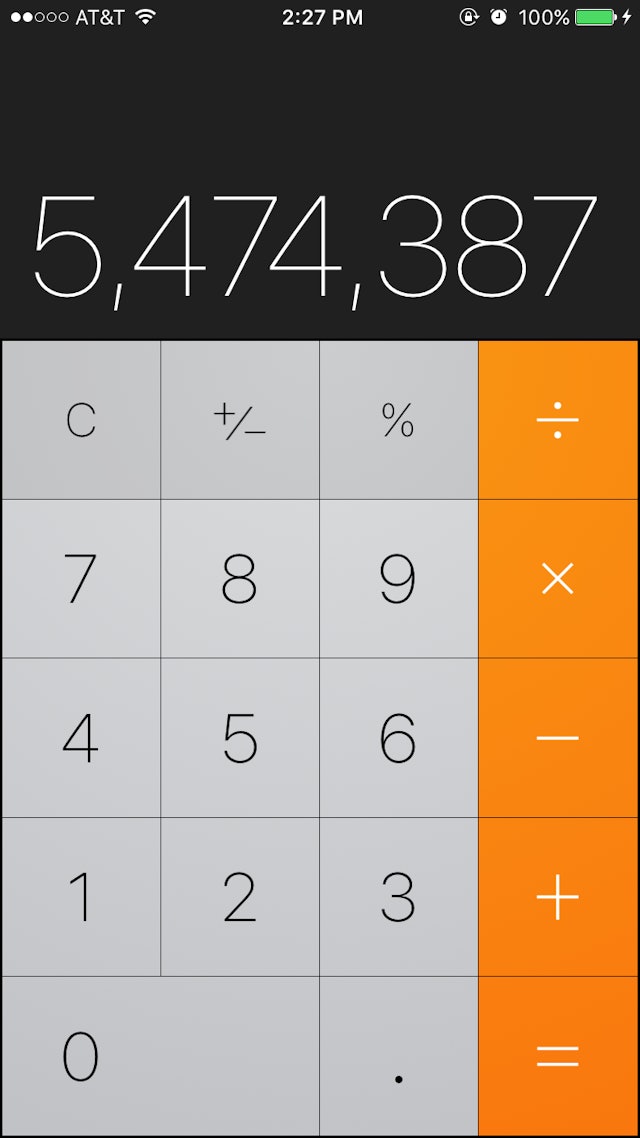Image resolution: width=640 pixels, height=1138 pixels.
Task: Tap the 9 key
Action: coord(398,578)
